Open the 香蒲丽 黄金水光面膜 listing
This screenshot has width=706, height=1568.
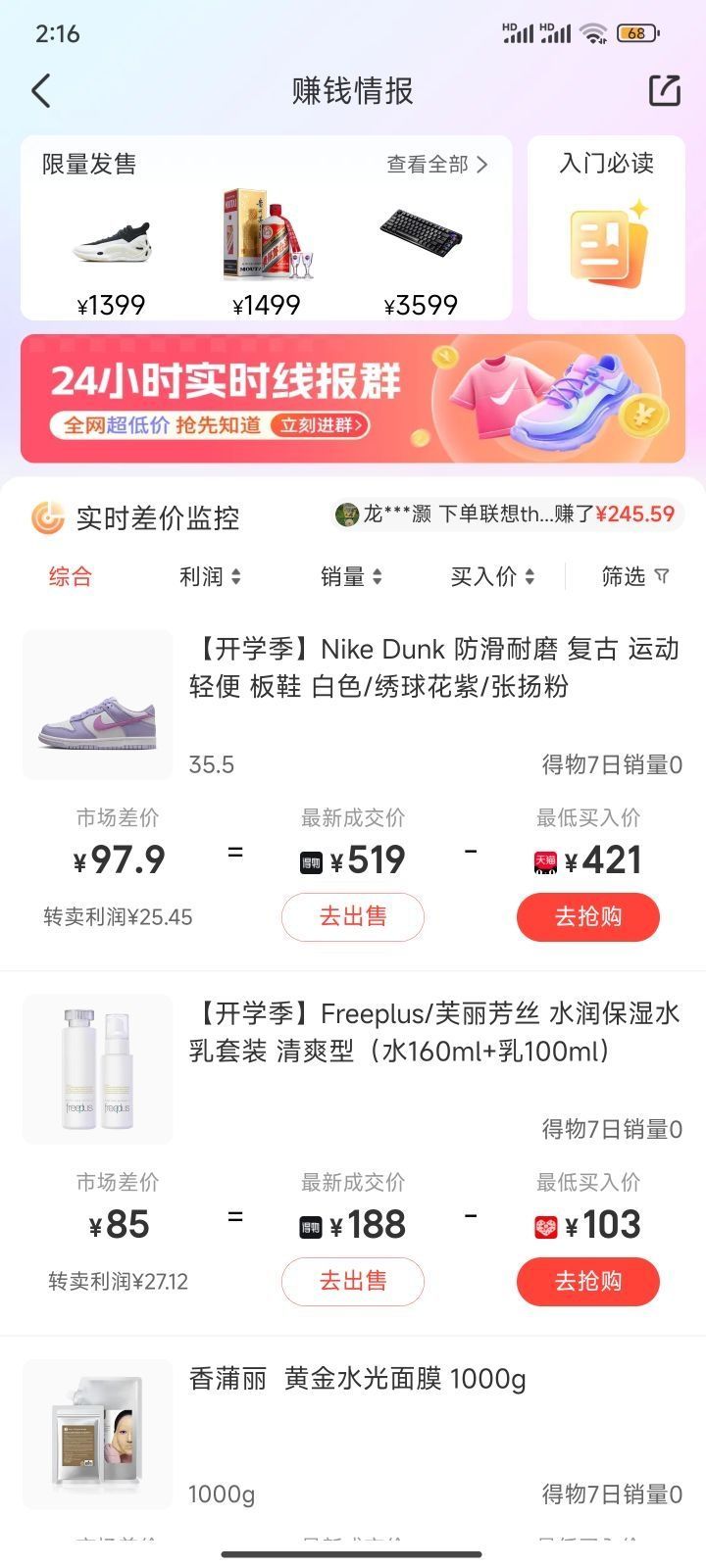[x=358, y=1380]
